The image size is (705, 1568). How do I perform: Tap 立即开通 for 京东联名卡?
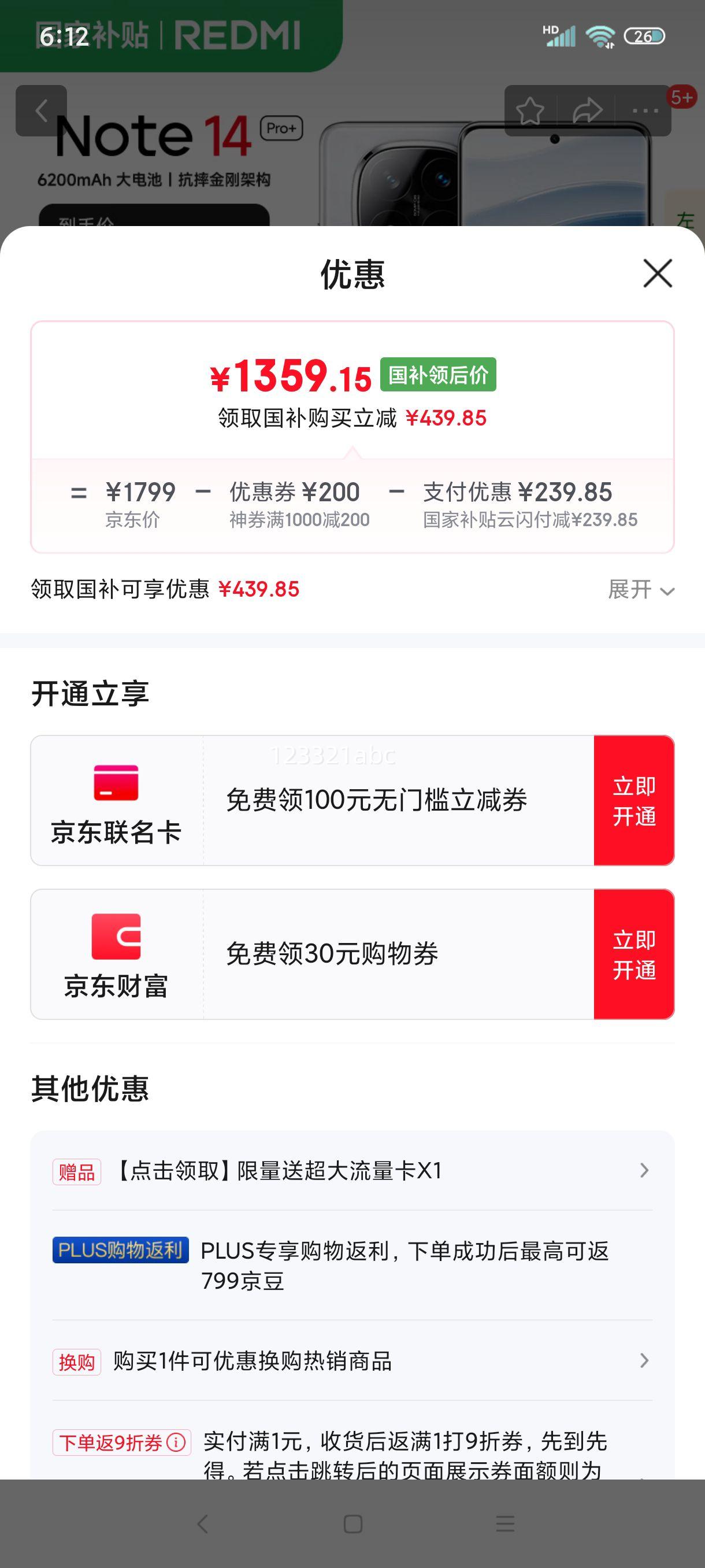pos(634,800)
